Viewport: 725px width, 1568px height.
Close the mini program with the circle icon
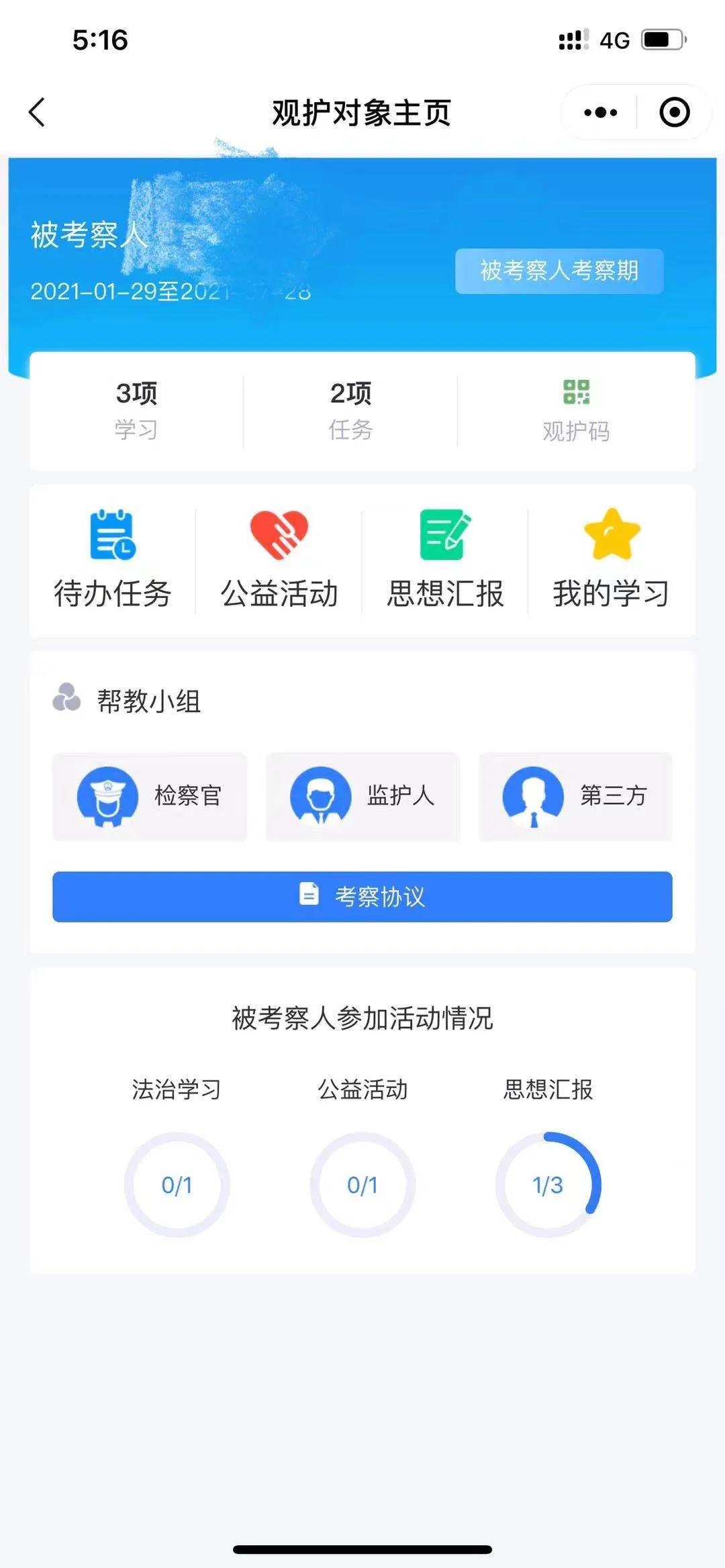point(675,112)
